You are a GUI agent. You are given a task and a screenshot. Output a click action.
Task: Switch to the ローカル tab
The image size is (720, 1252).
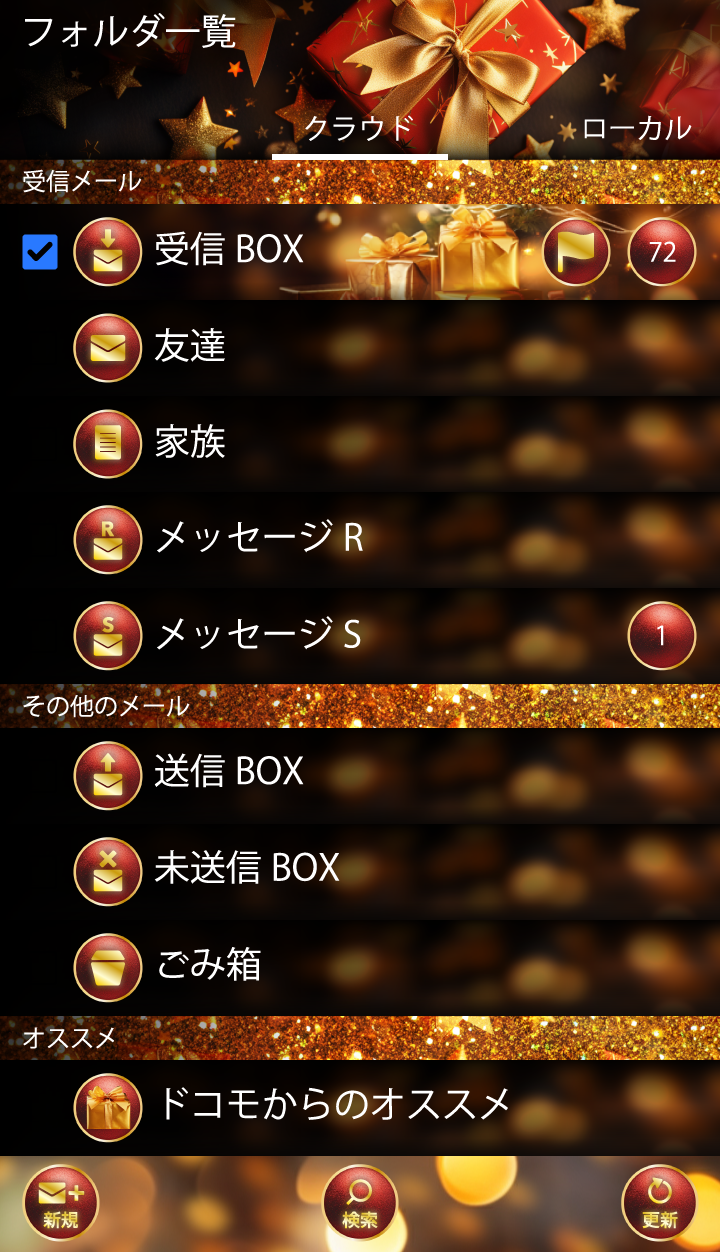click(636, 129)
